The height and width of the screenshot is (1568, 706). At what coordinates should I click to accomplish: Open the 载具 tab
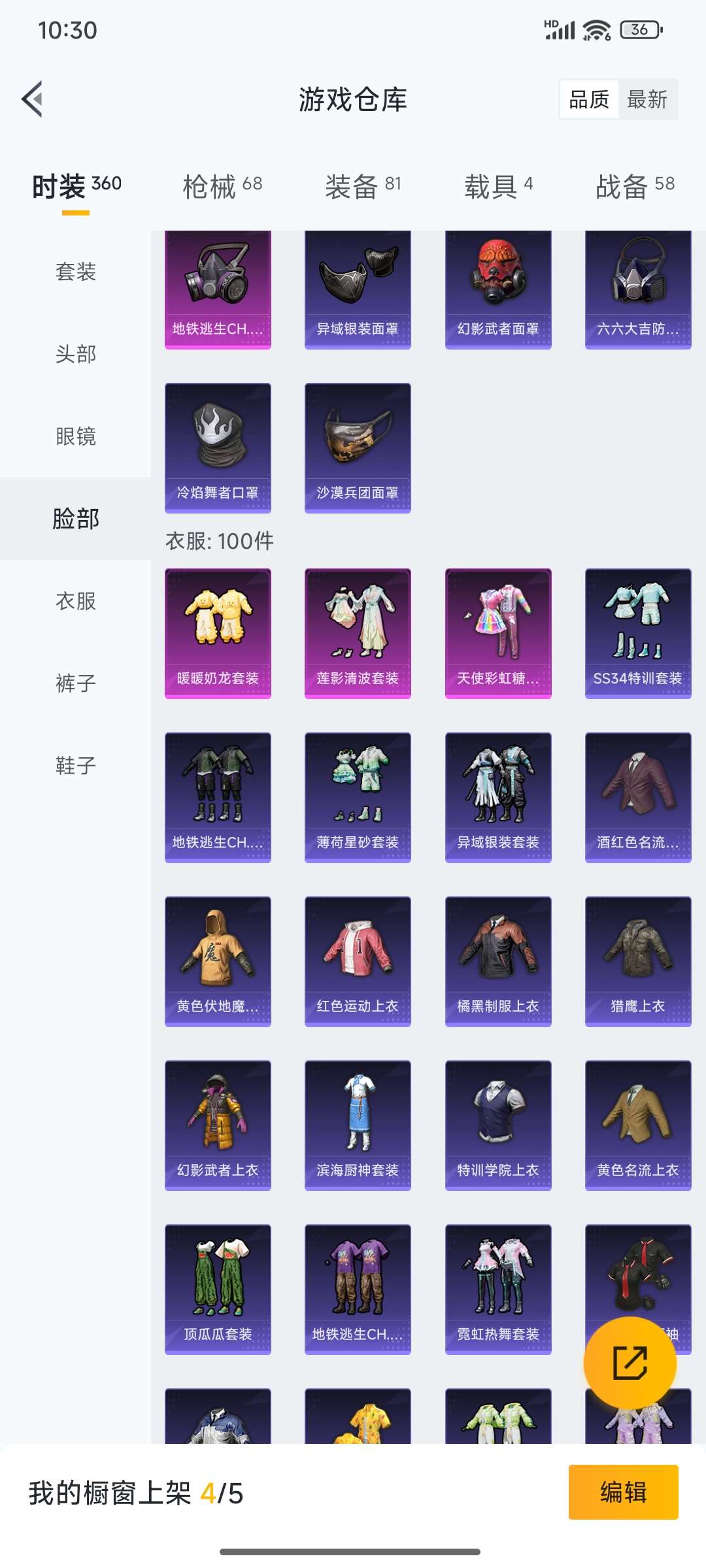(x=498, y=187)
